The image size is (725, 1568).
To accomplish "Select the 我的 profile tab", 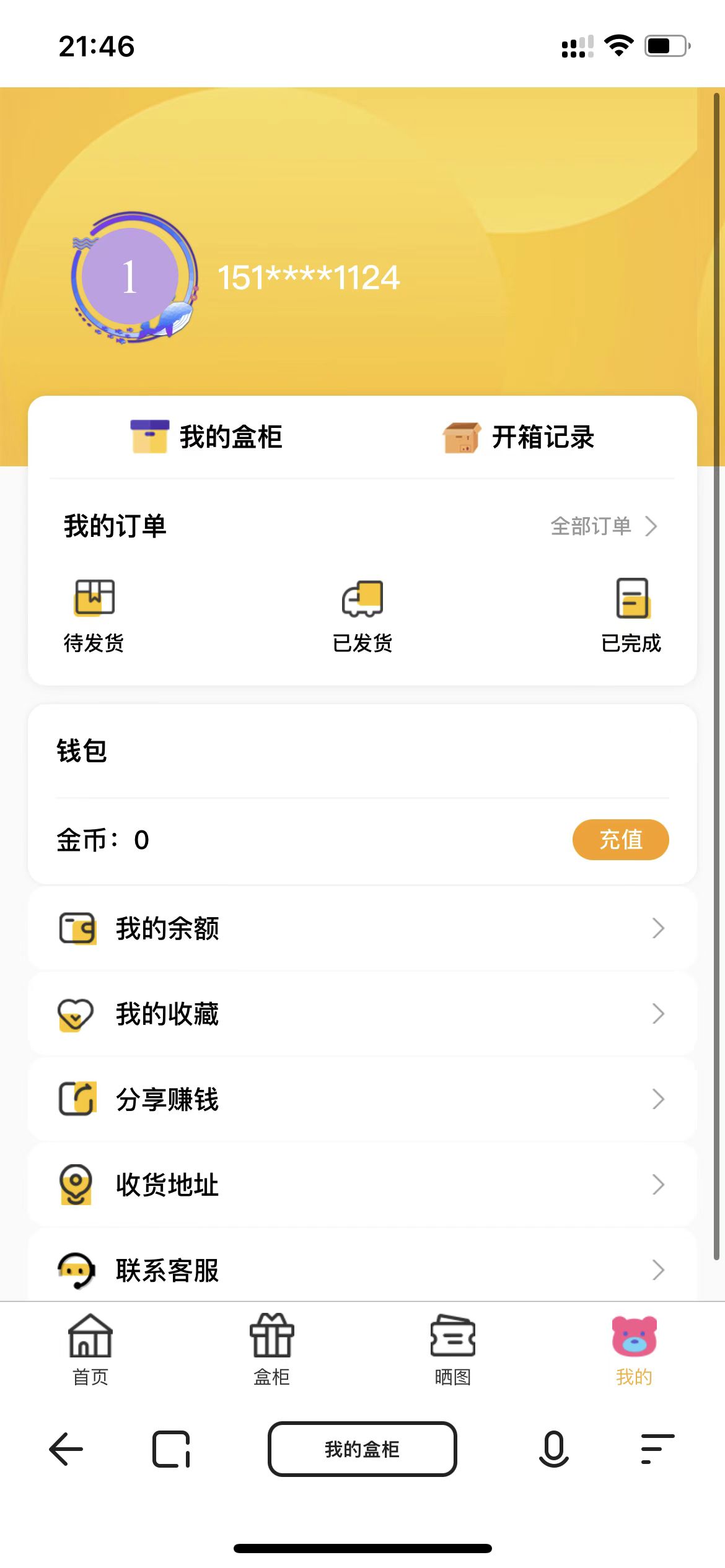I will click(634, 1350).
